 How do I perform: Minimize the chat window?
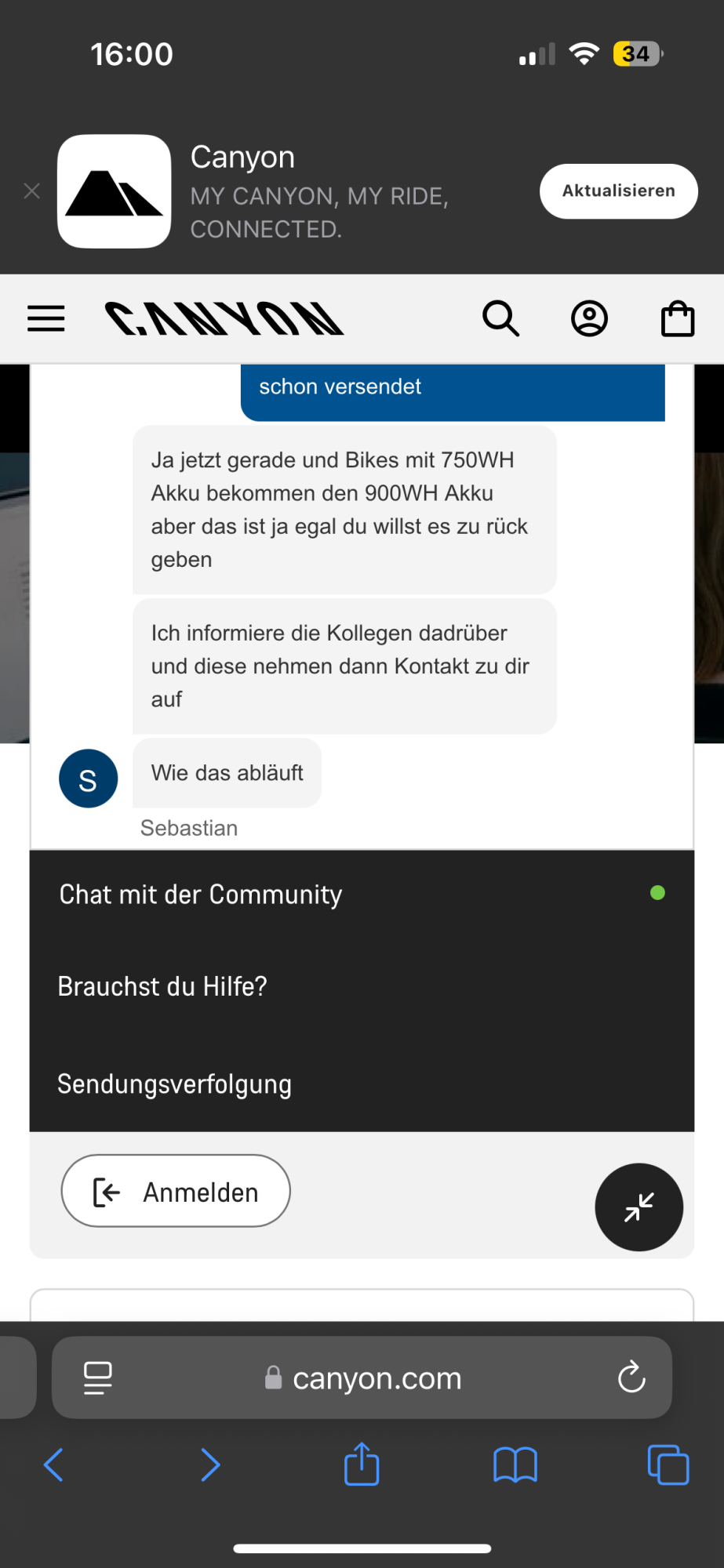[639, 1207]
